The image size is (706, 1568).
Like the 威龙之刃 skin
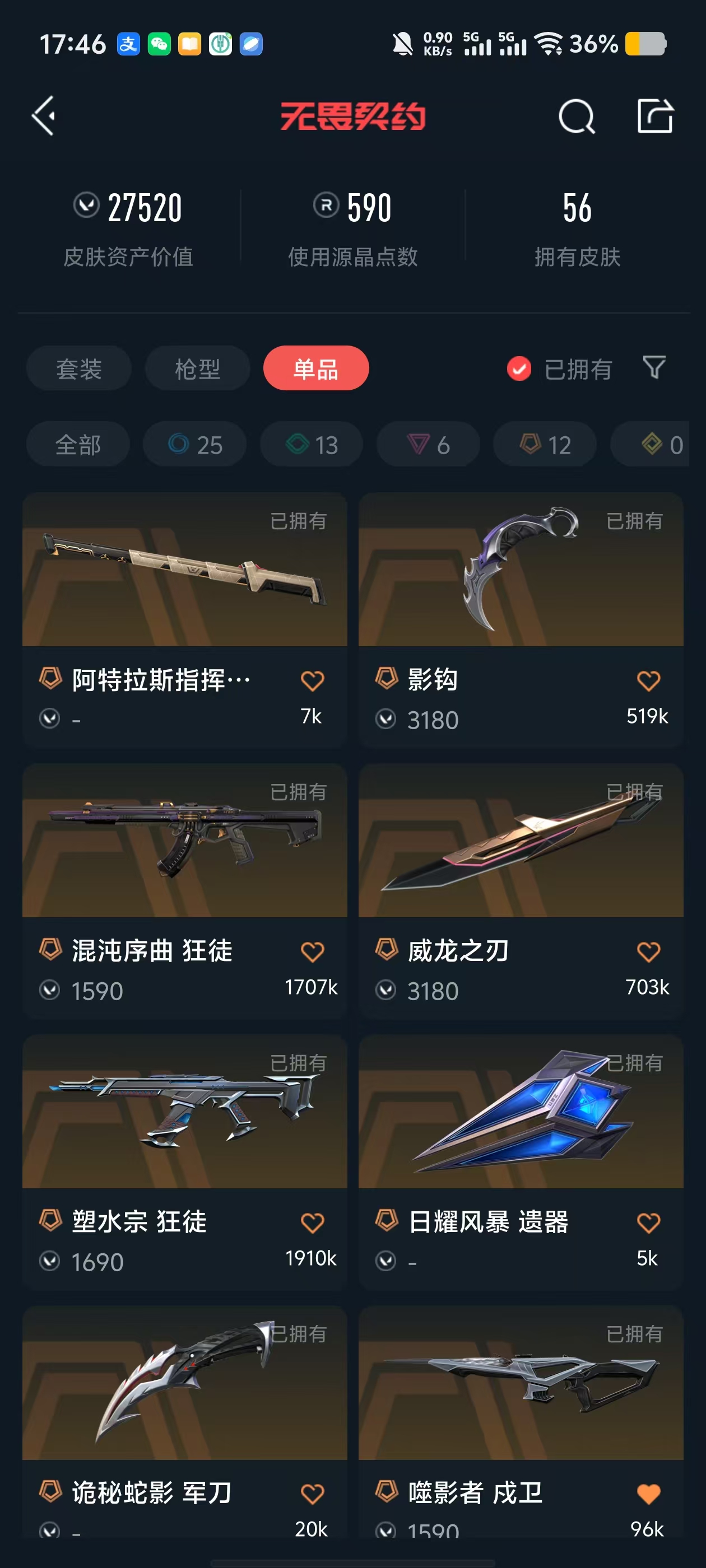point(648,952)
